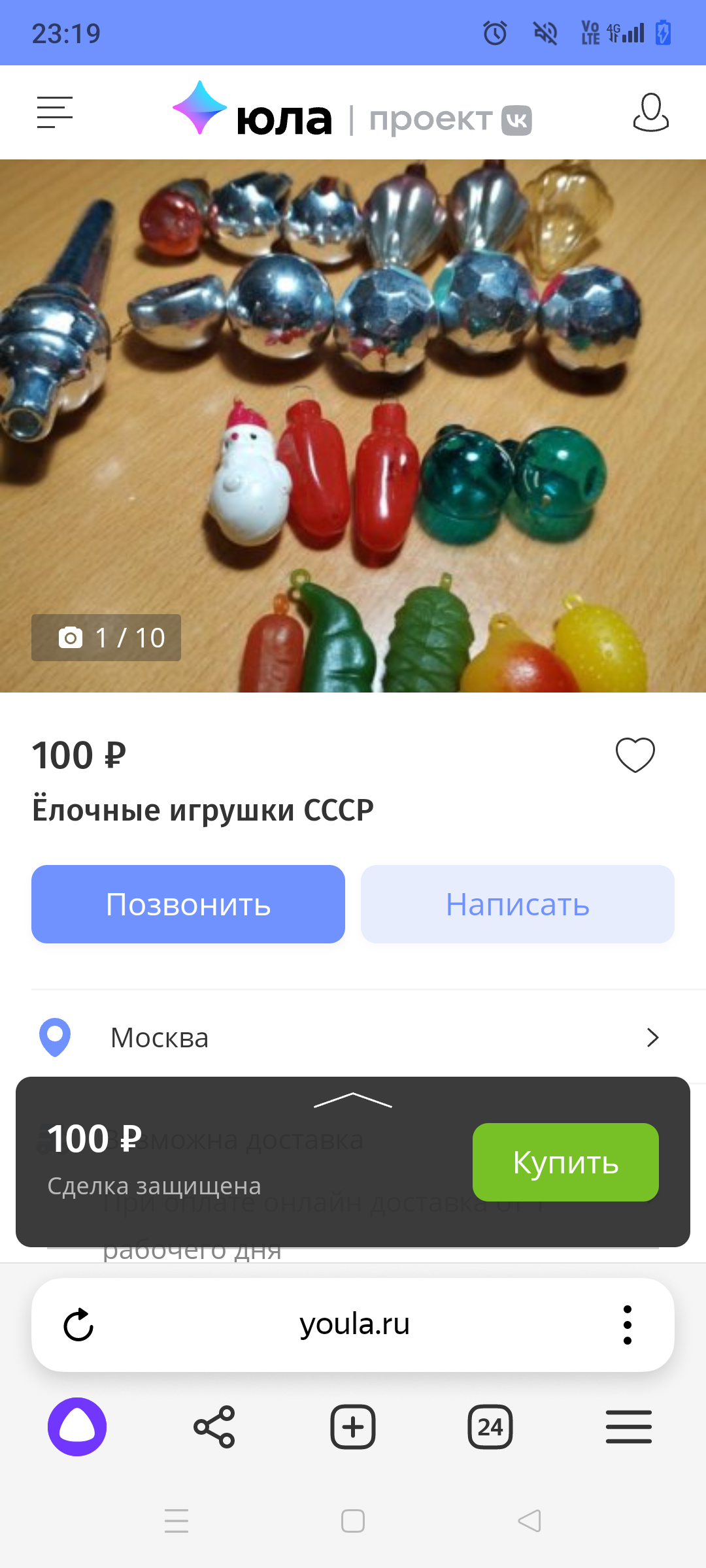
Task: View the 24 open tabs
Action: (x=490, y=1427)
